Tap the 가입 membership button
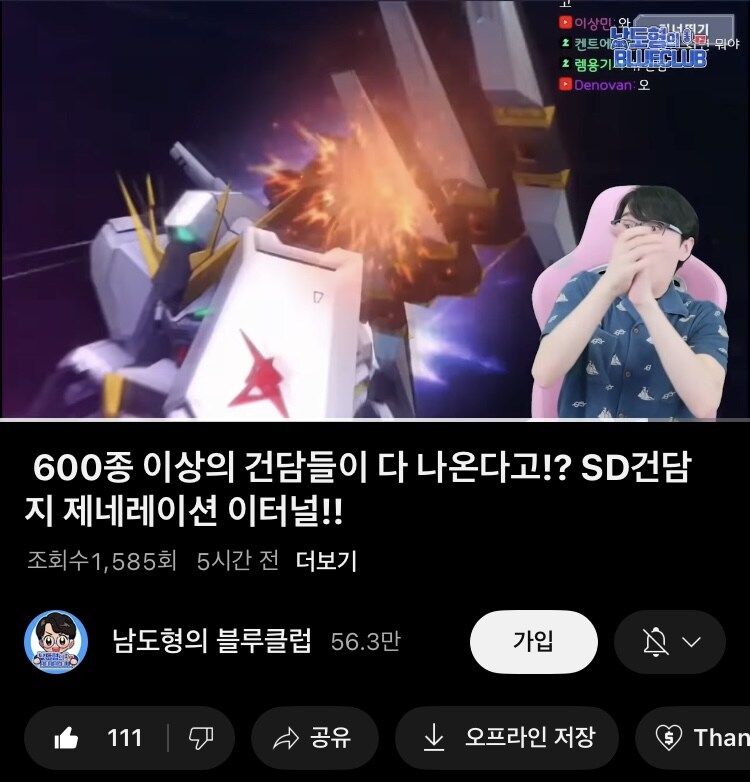The image size is (750, 782). 533,641
